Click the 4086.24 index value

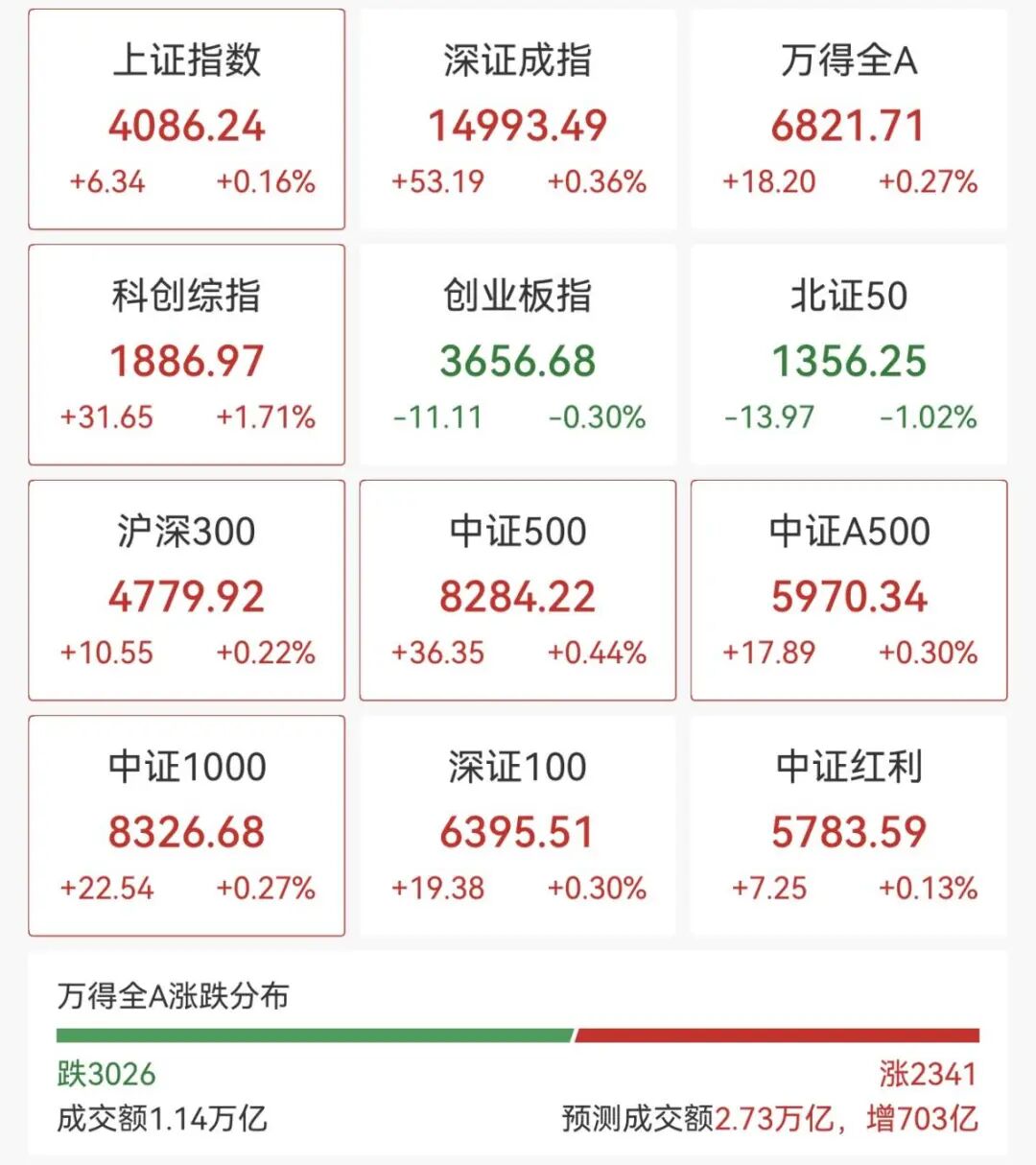click(x=187, y=126)
